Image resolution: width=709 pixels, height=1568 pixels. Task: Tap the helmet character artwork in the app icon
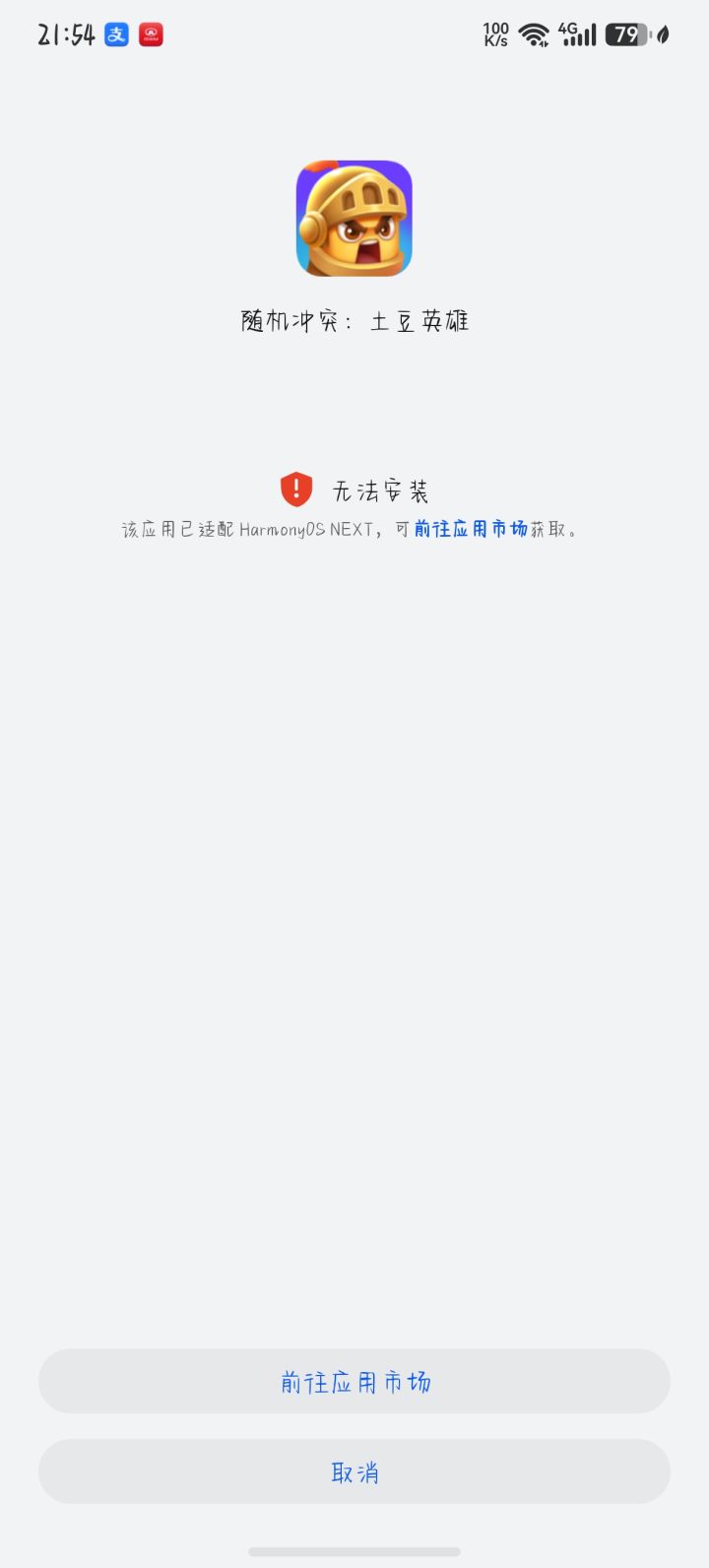[354, 218]
